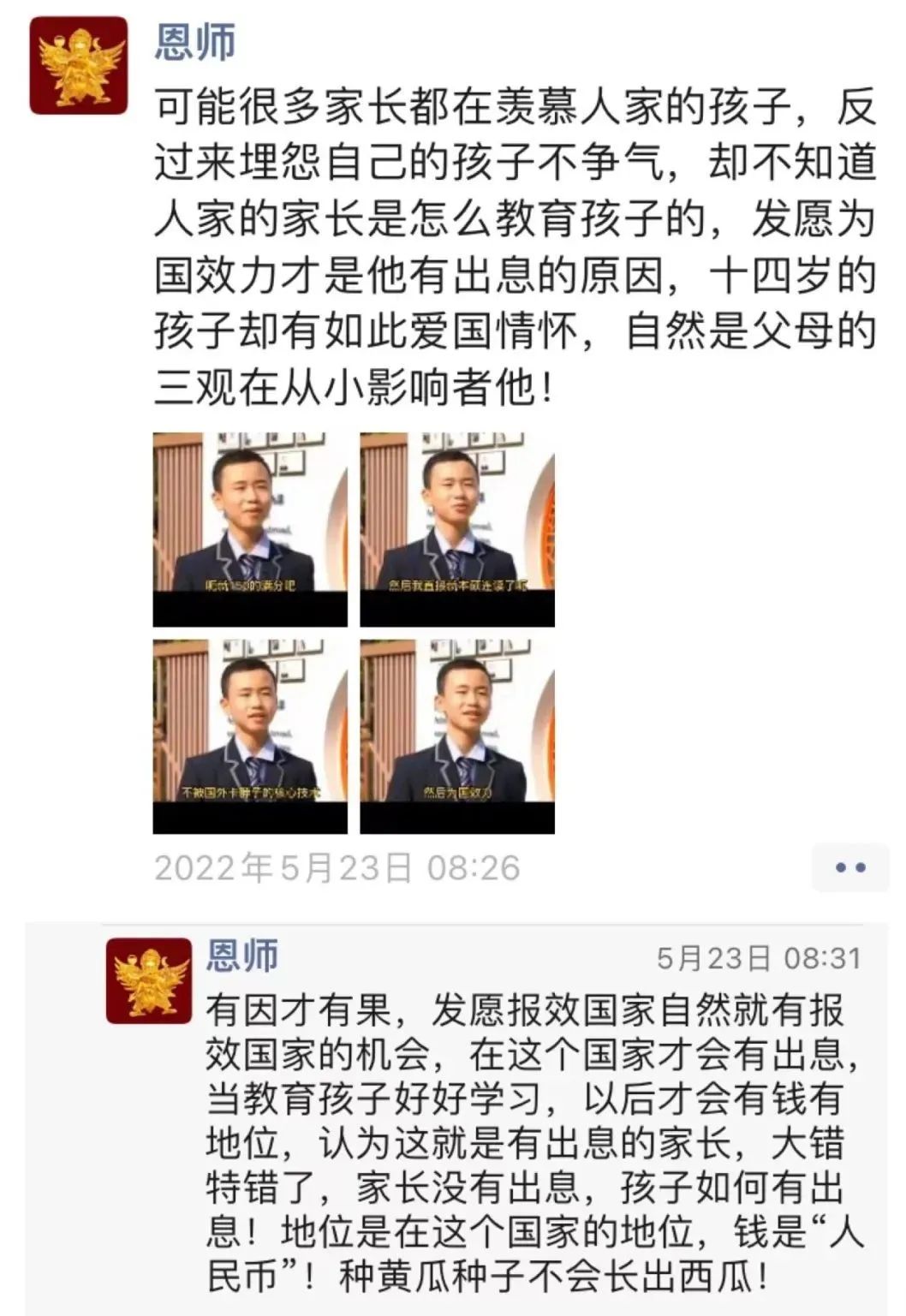Open the two-dot like and comment menu
The height and width of the screenshot is (1316, 906).
point(849,867)
